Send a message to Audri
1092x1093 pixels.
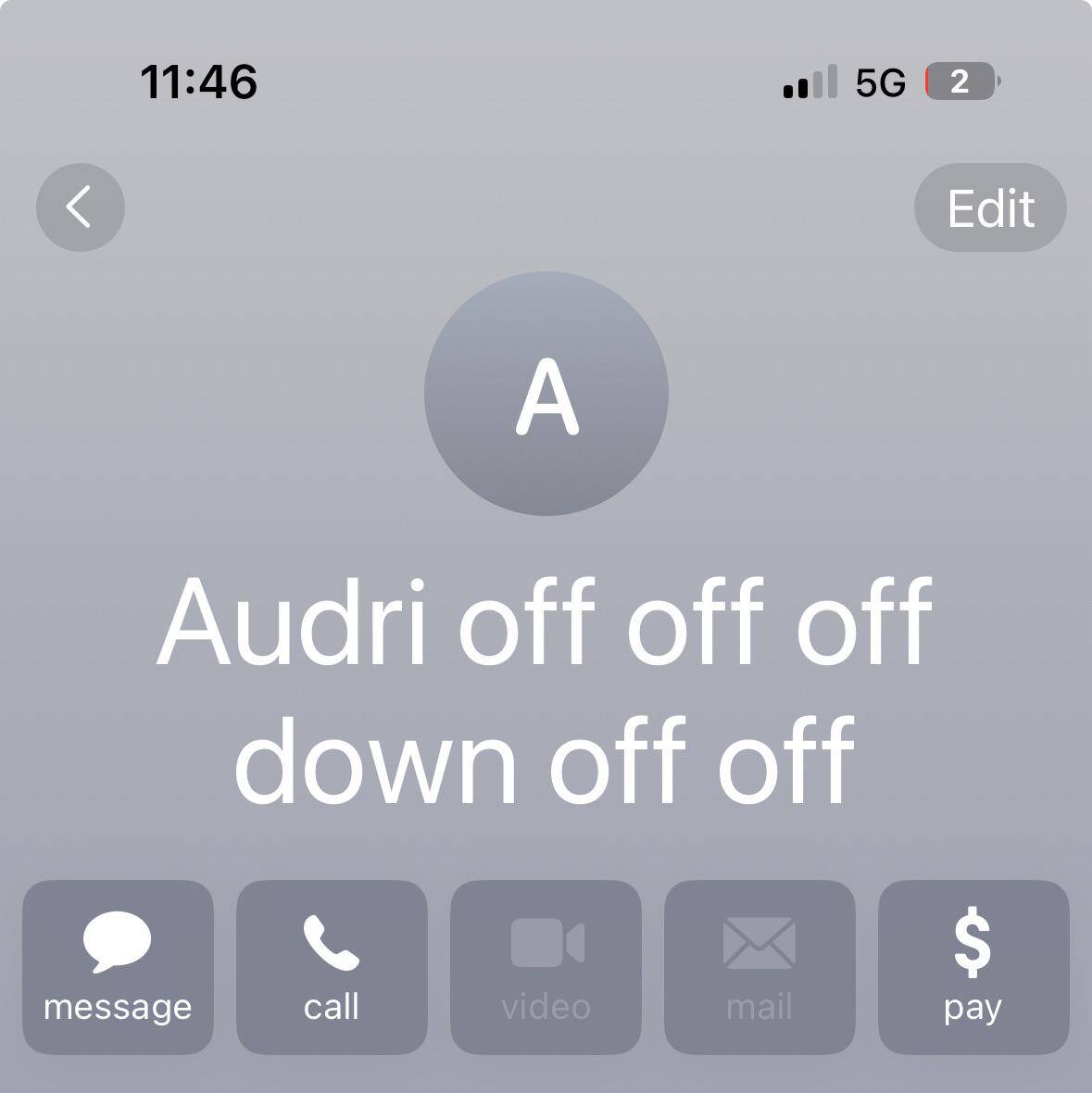[x=118, y=966]
